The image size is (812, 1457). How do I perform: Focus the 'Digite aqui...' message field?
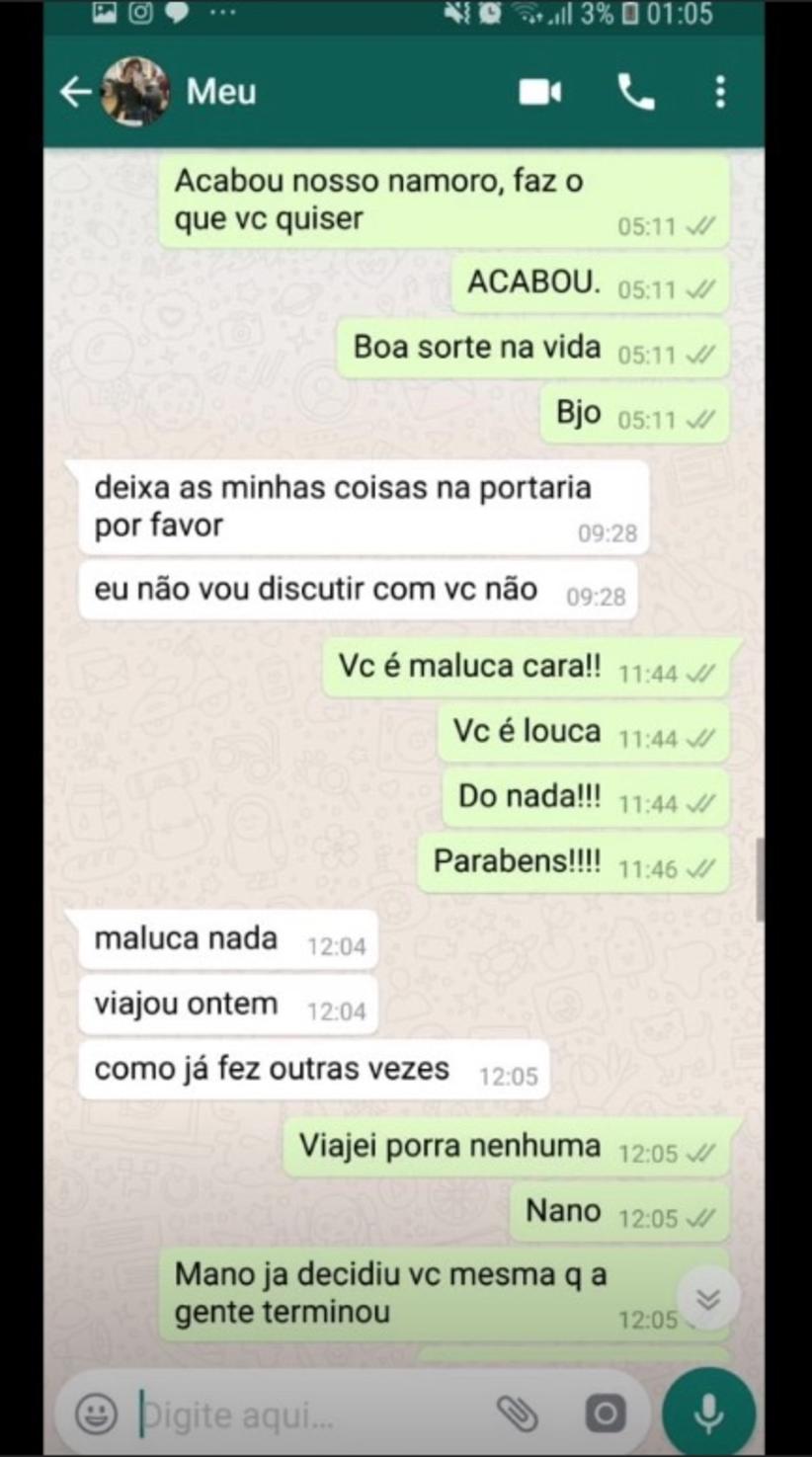[306, 1414]
